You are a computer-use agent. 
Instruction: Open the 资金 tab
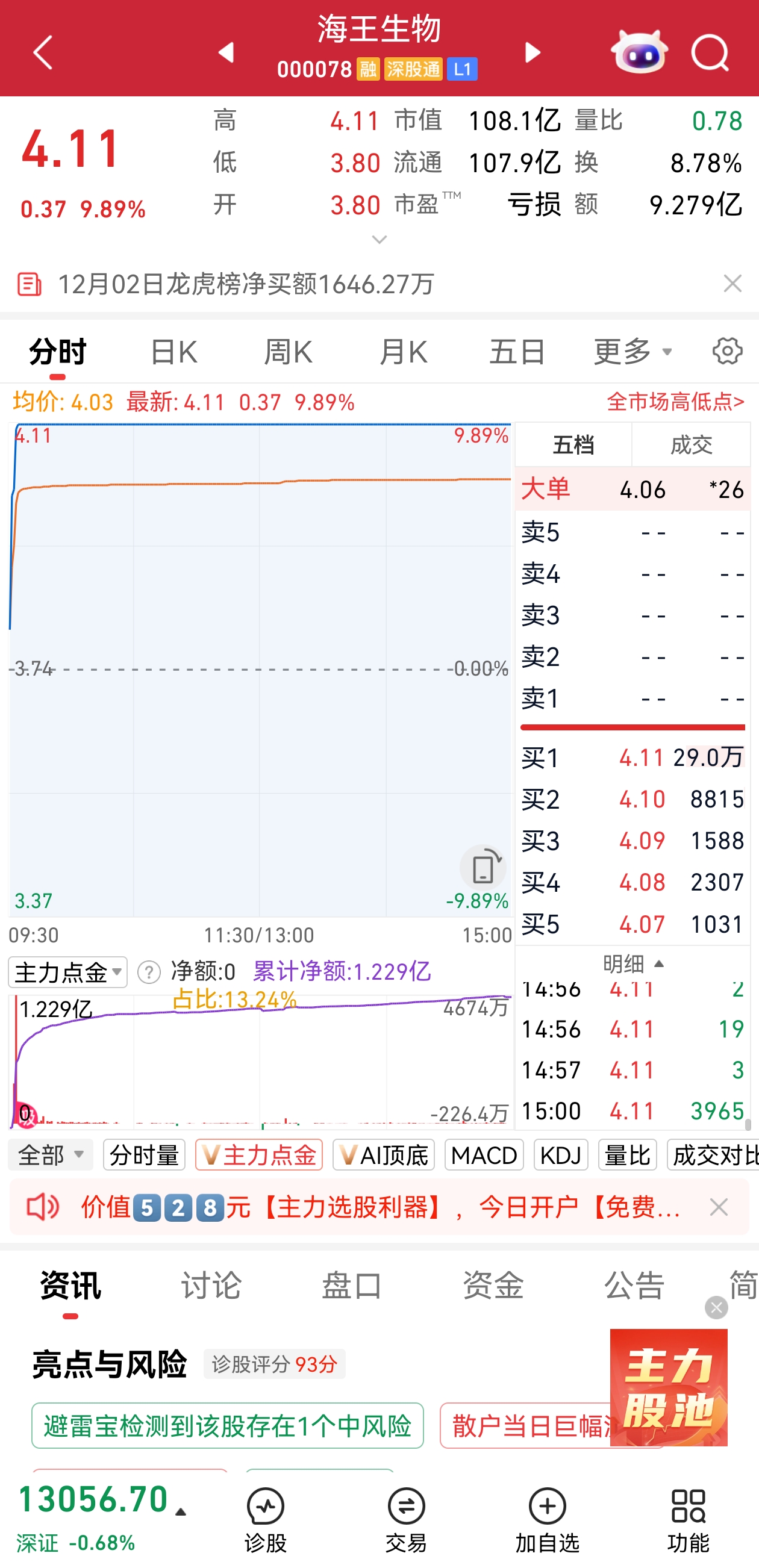pyautogui.click(x=493, y=1286)
